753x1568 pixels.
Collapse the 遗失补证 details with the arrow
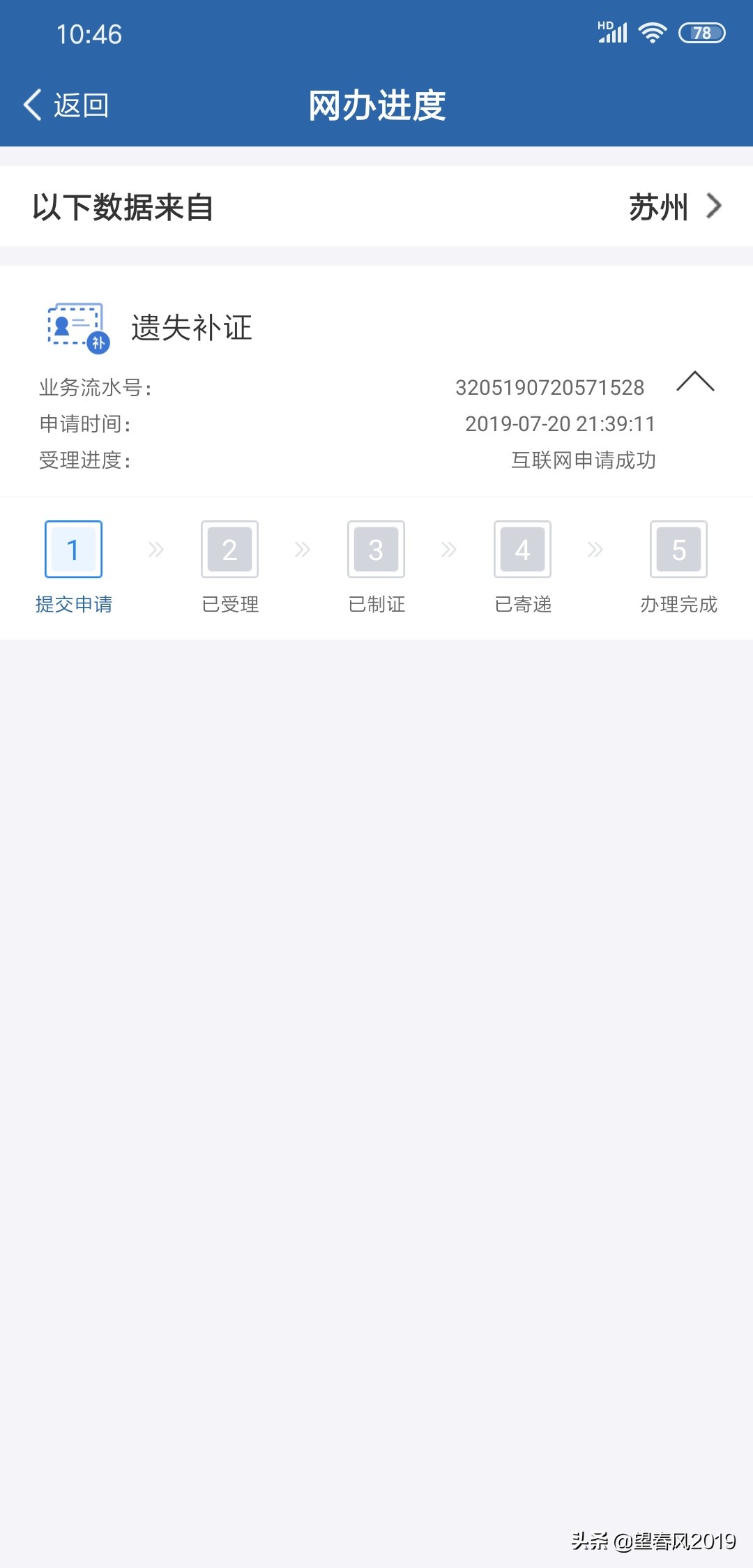coord(695,382)
